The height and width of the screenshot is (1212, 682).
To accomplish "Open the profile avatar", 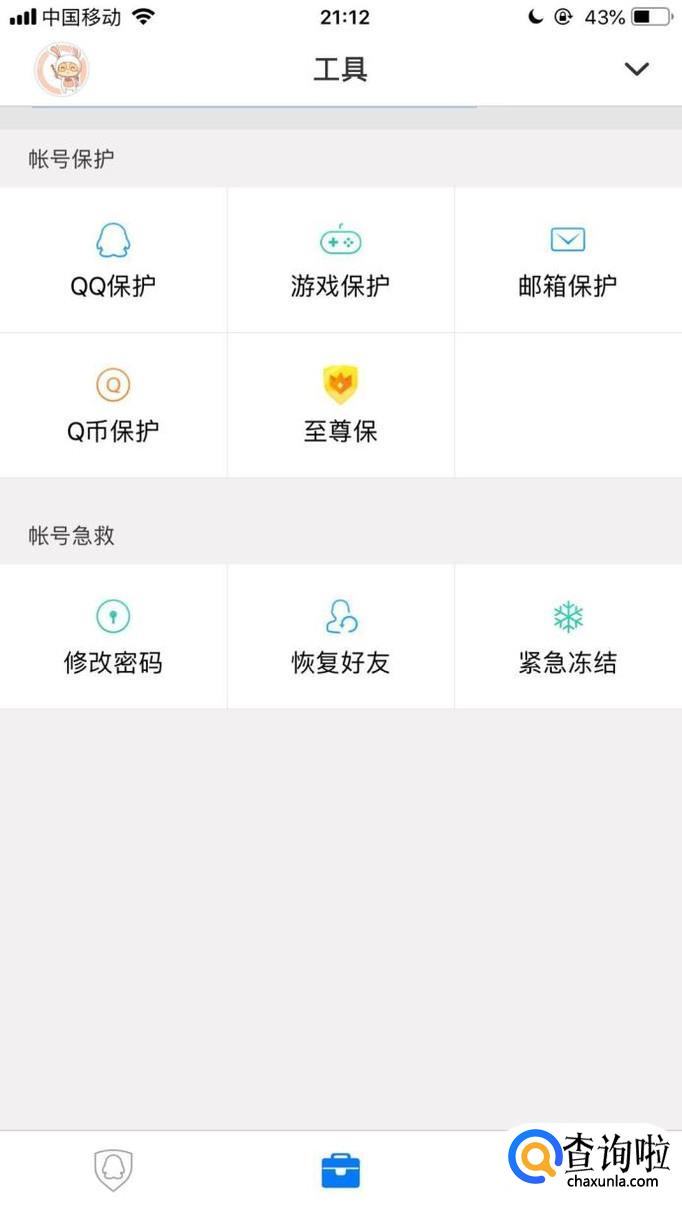I will click(62, 69).
